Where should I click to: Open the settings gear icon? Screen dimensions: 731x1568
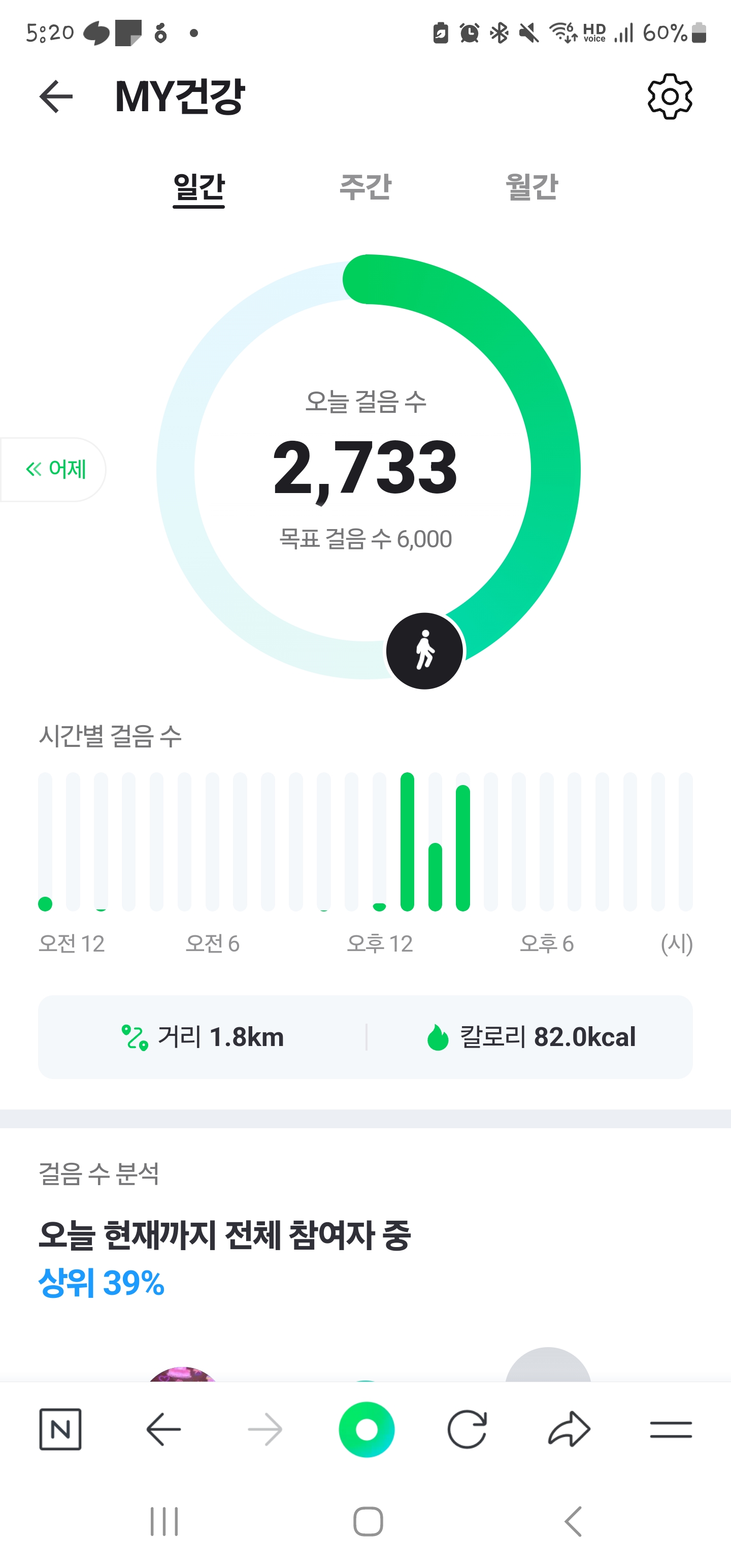click(x=670, y=97)
